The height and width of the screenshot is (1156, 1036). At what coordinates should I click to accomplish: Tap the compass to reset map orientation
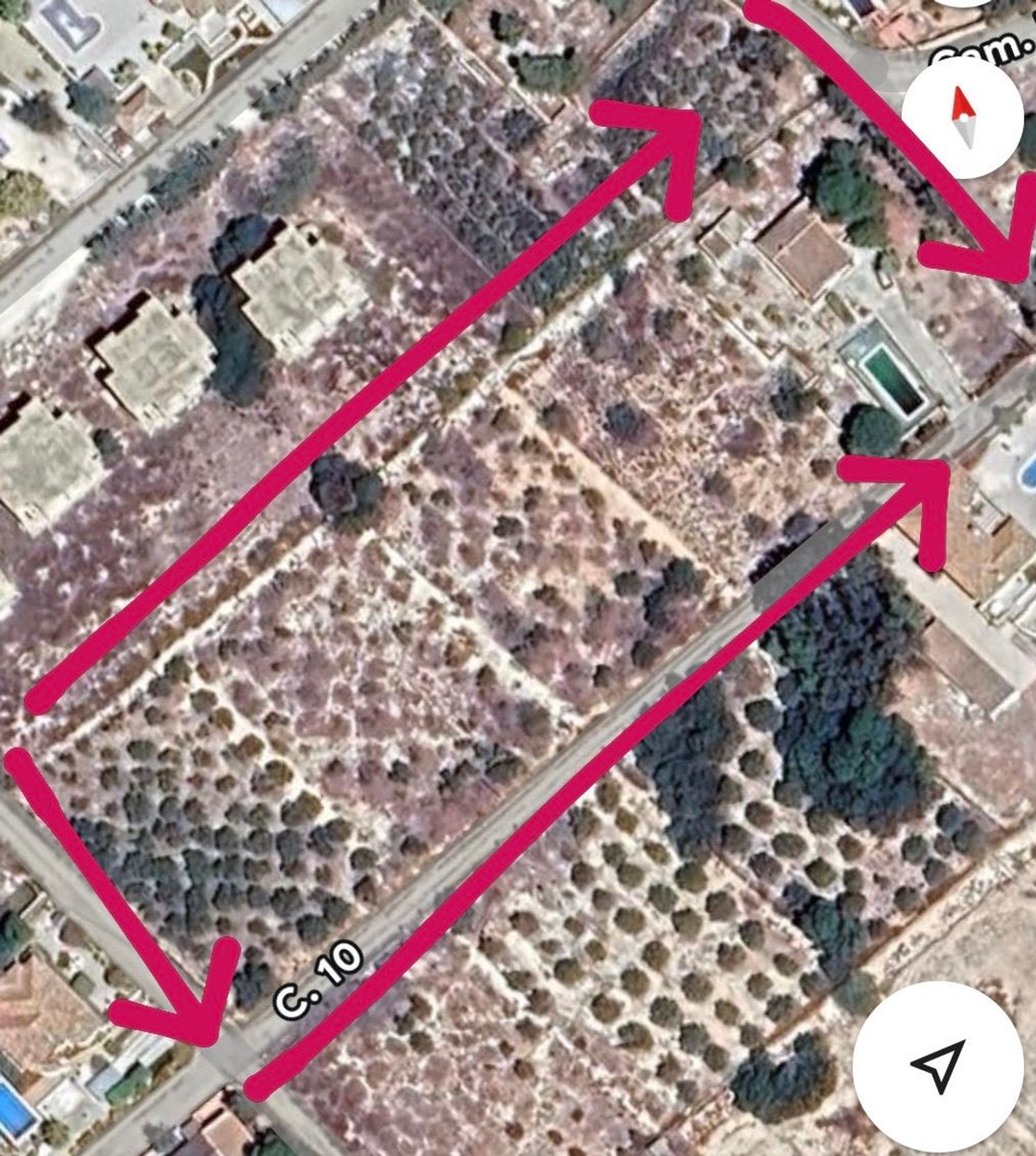(x=963, y=118)
